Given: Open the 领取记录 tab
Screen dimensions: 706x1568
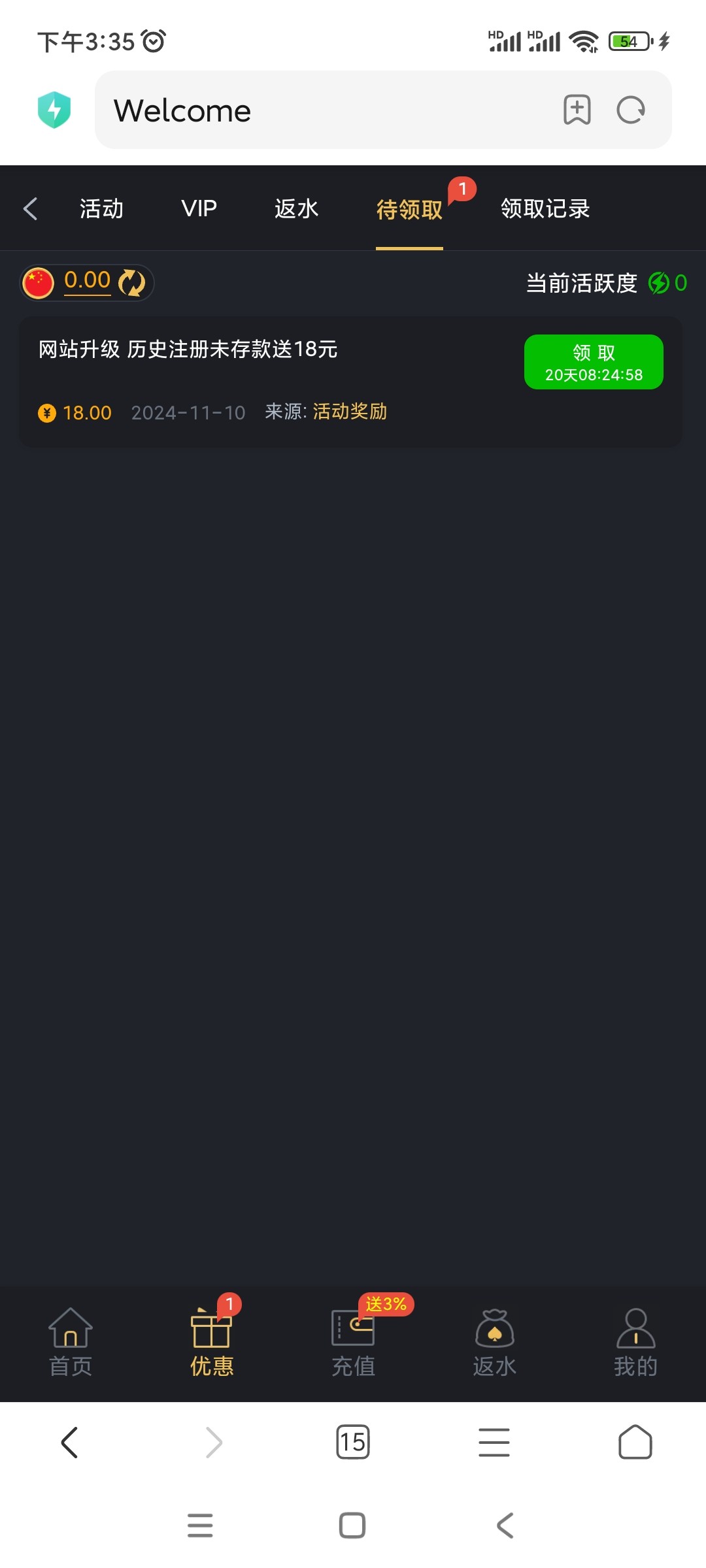Looking at the screenshot, I should (x=545, y=209).
